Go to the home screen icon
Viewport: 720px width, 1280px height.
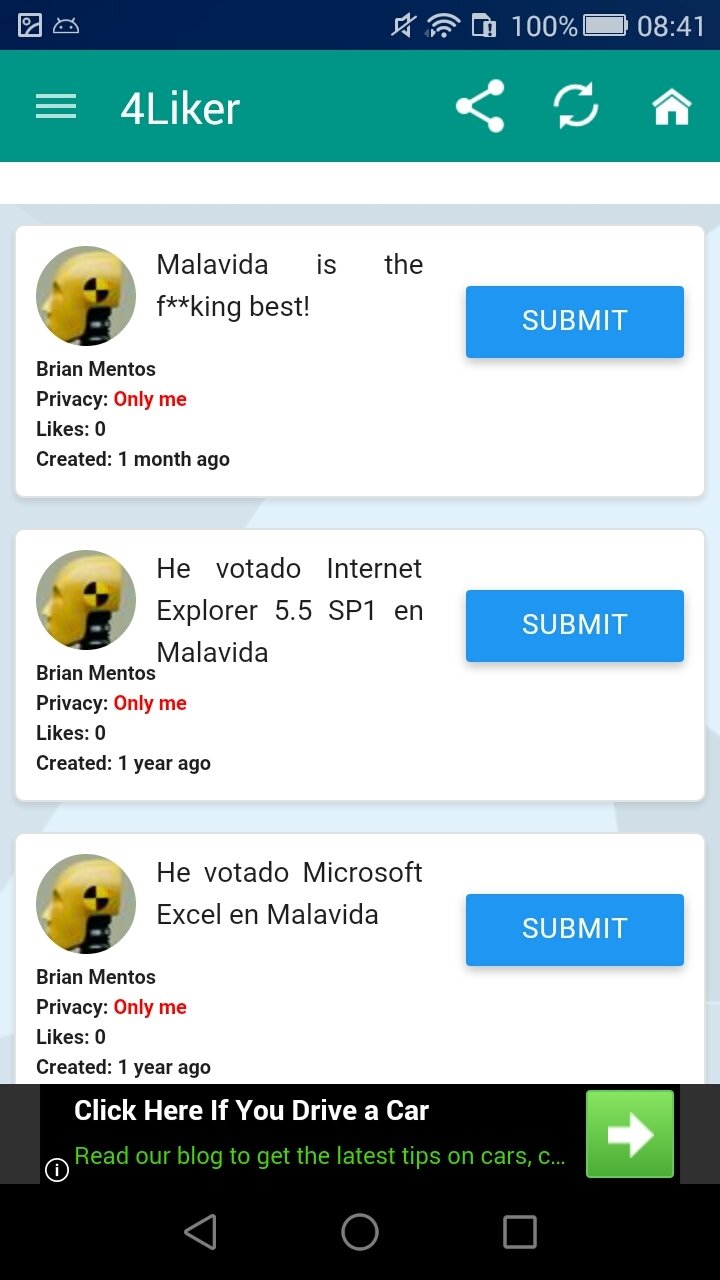pyautogui.click(x=672, y=106)
